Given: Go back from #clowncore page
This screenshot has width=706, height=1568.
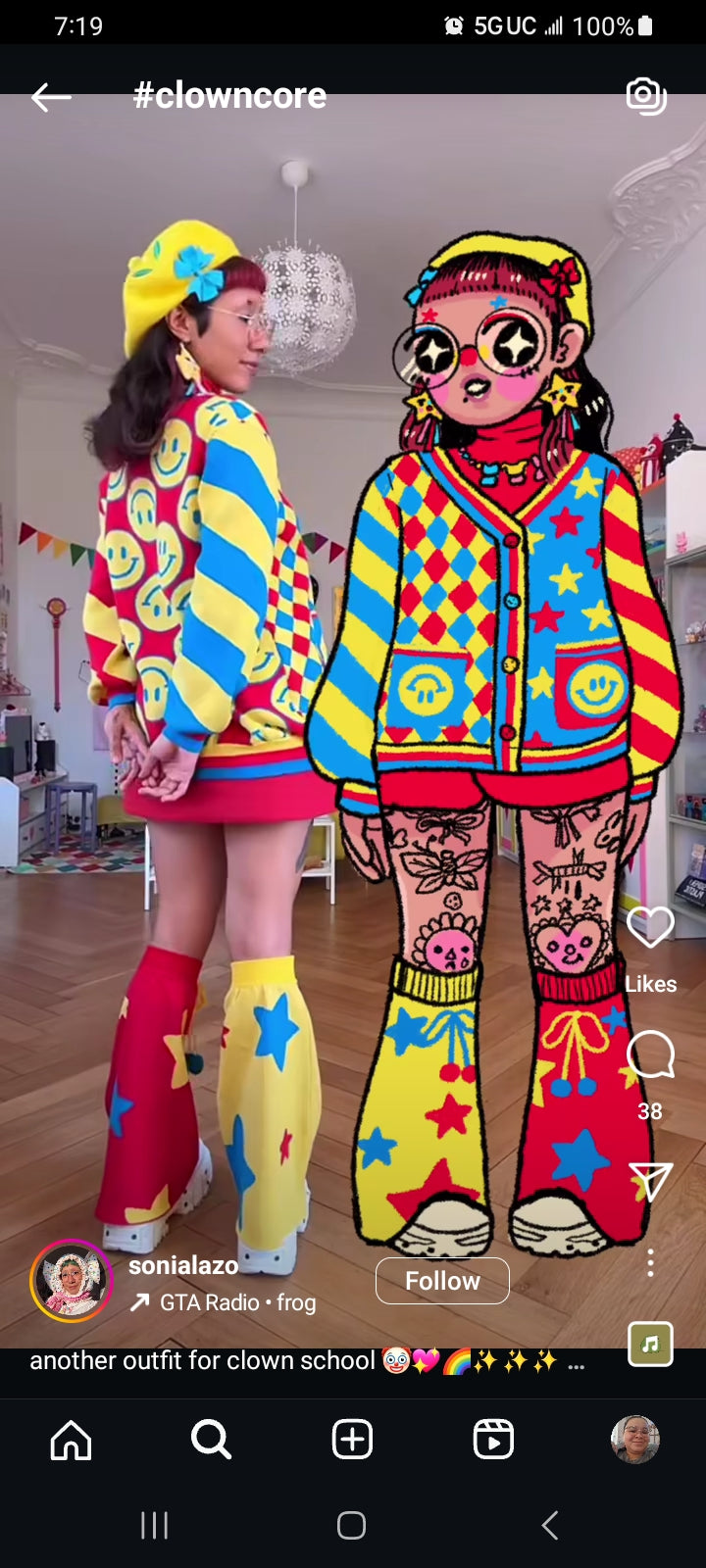Looking at the screenshot, I should tap(51, 96).
